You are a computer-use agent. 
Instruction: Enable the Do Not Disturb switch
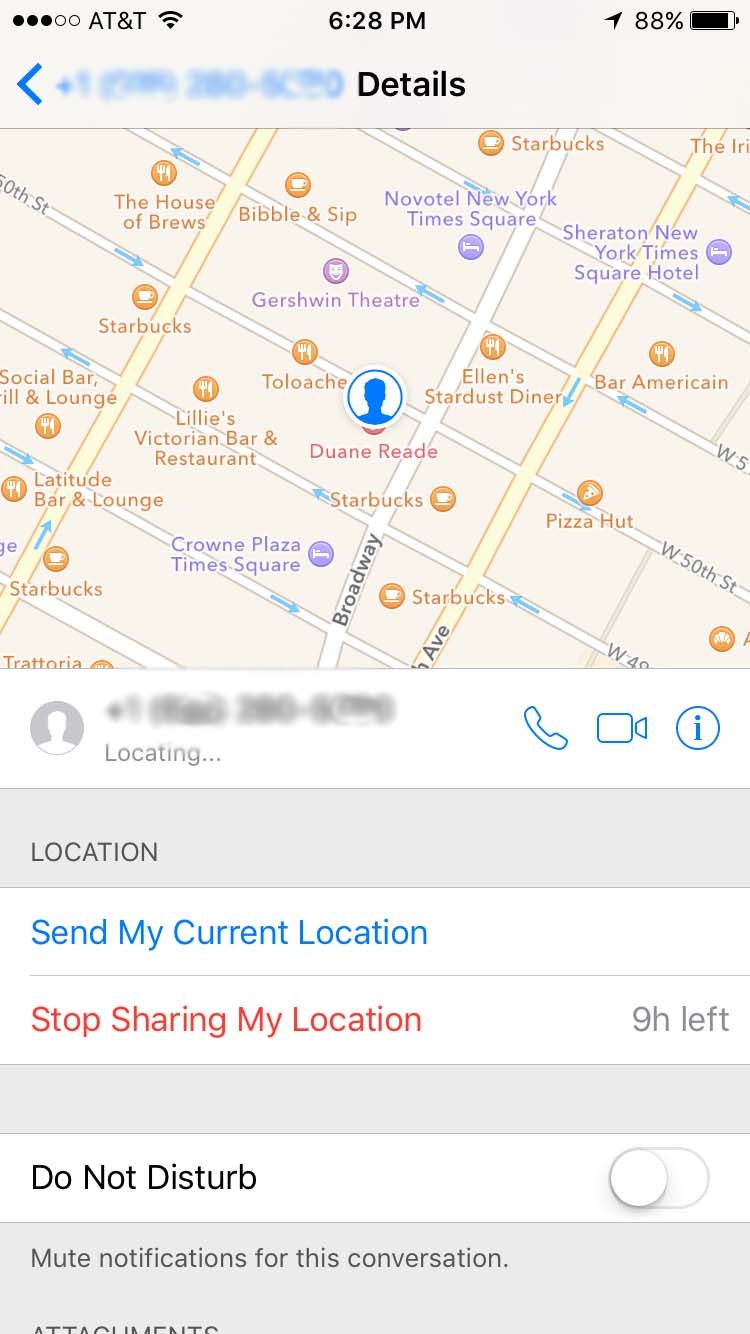659,1178
